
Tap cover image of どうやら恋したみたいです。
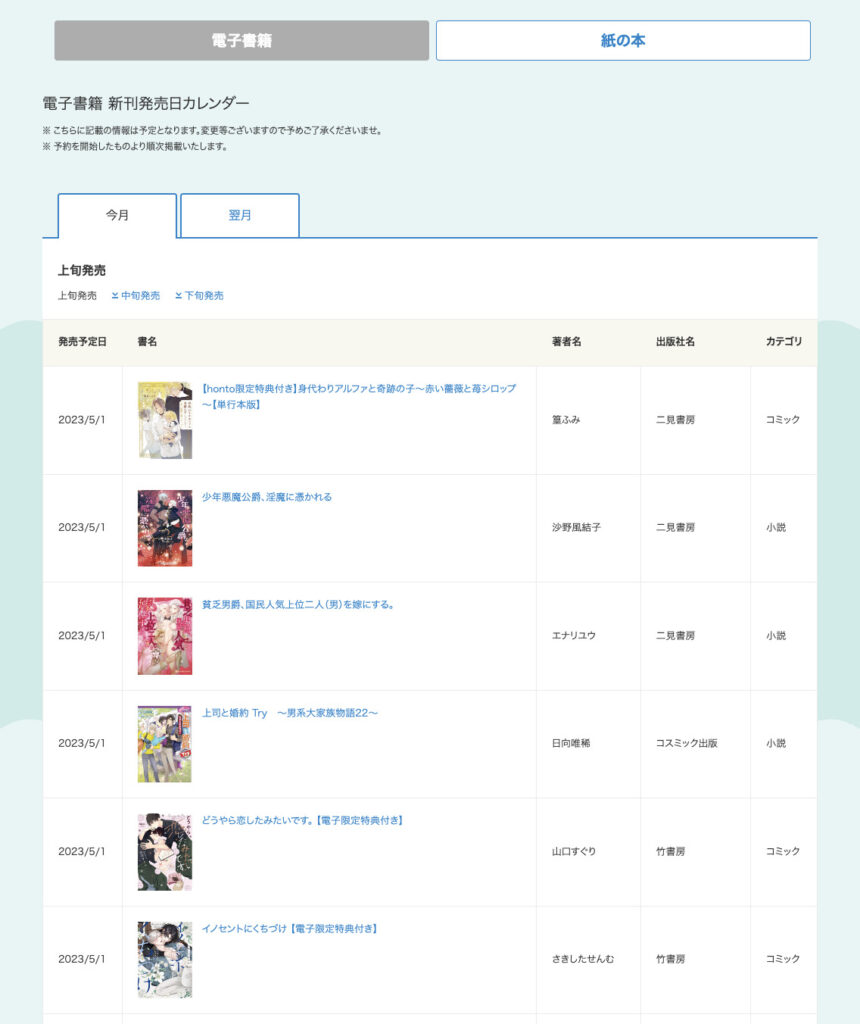(x=164, y=852)
